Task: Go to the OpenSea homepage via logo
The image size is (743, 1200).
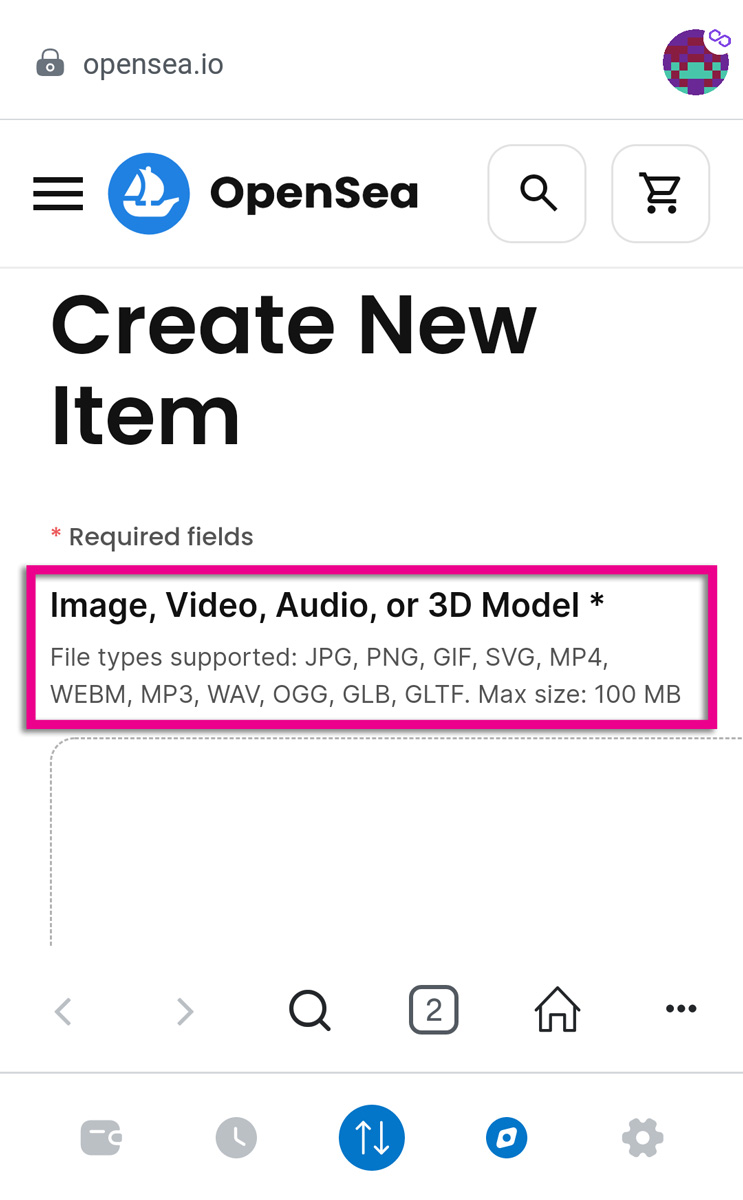Action: (264, 194)
